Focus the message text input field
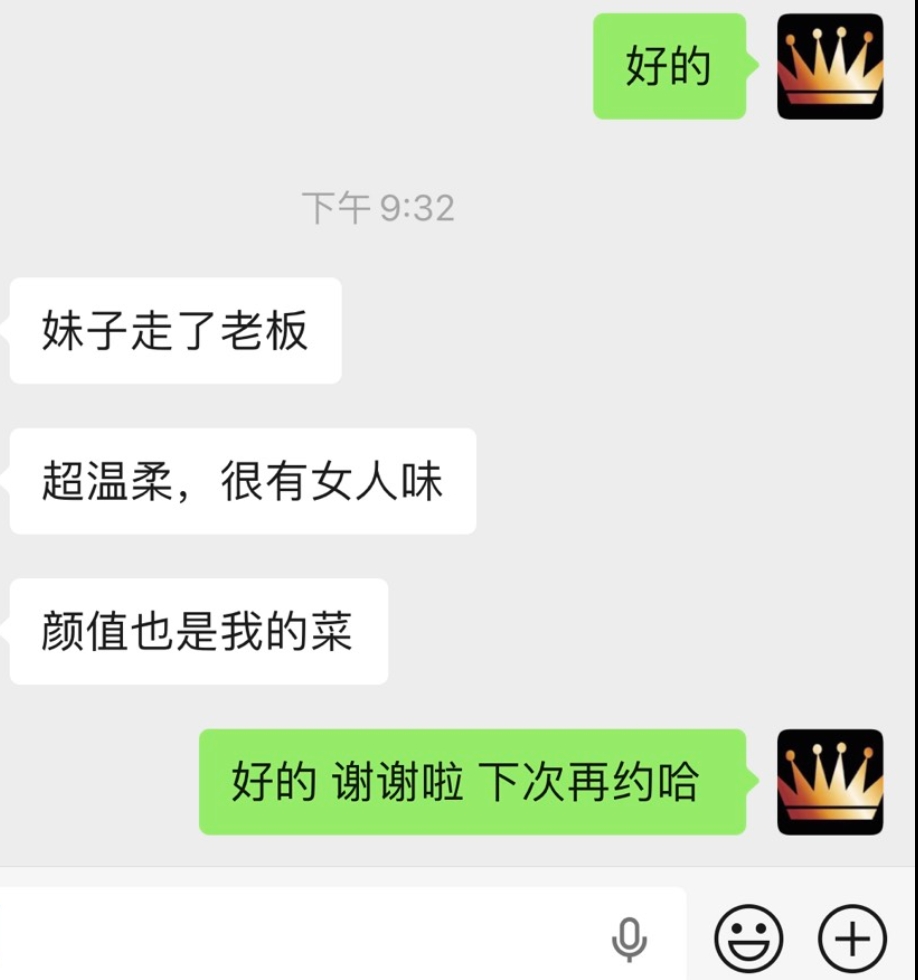The height and width of the screenshot is (980, 918). click(x=300, y=938)
